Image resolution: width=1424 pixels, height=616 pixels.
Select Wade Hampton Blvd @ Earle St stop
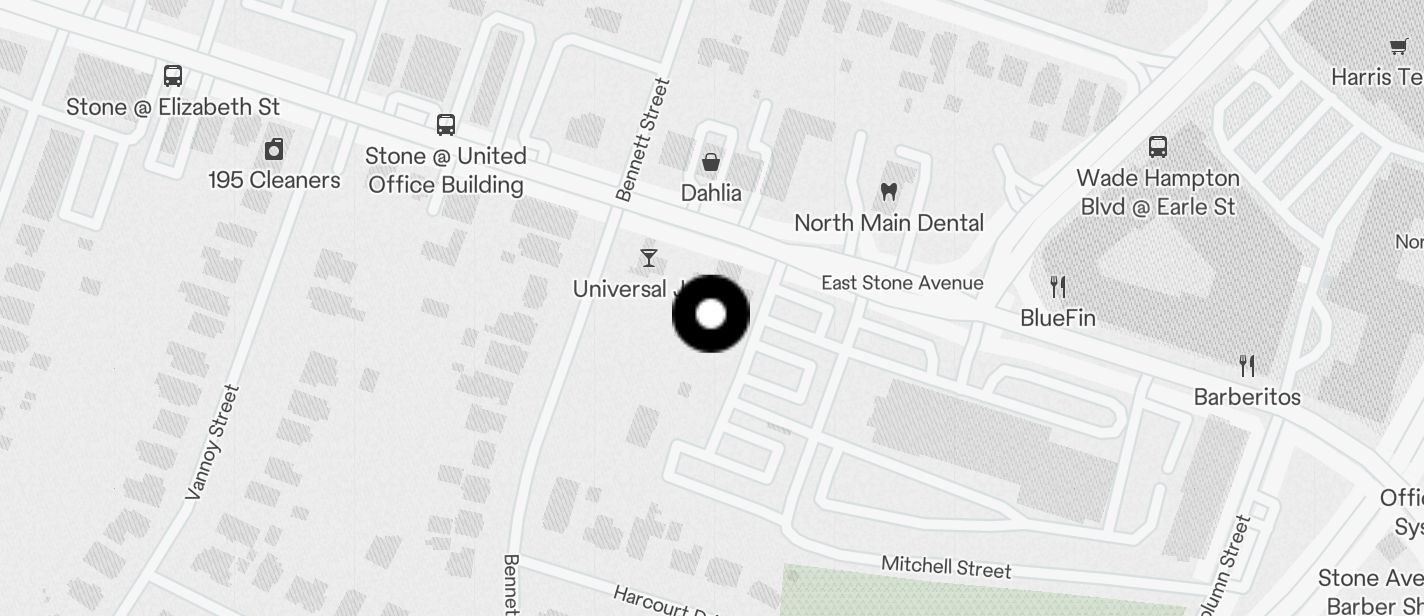[1158, 147]
